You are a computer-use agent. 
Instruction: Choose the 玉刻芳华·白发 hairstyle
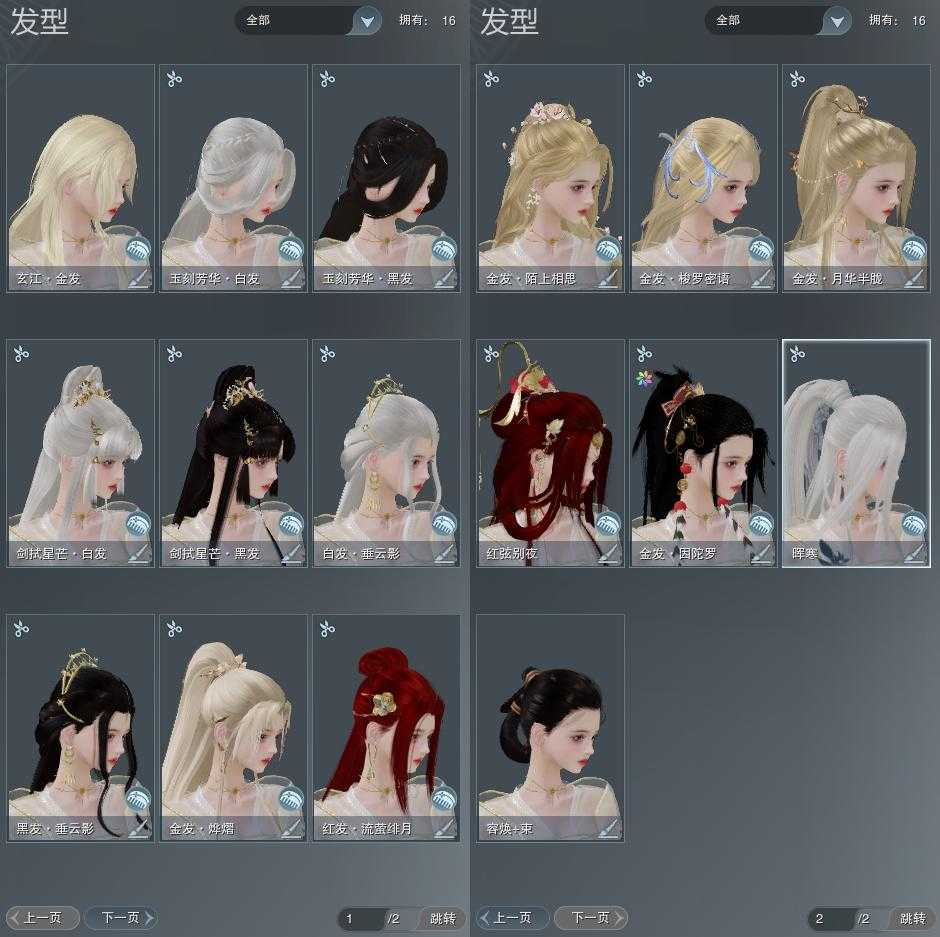coord(234,178)
